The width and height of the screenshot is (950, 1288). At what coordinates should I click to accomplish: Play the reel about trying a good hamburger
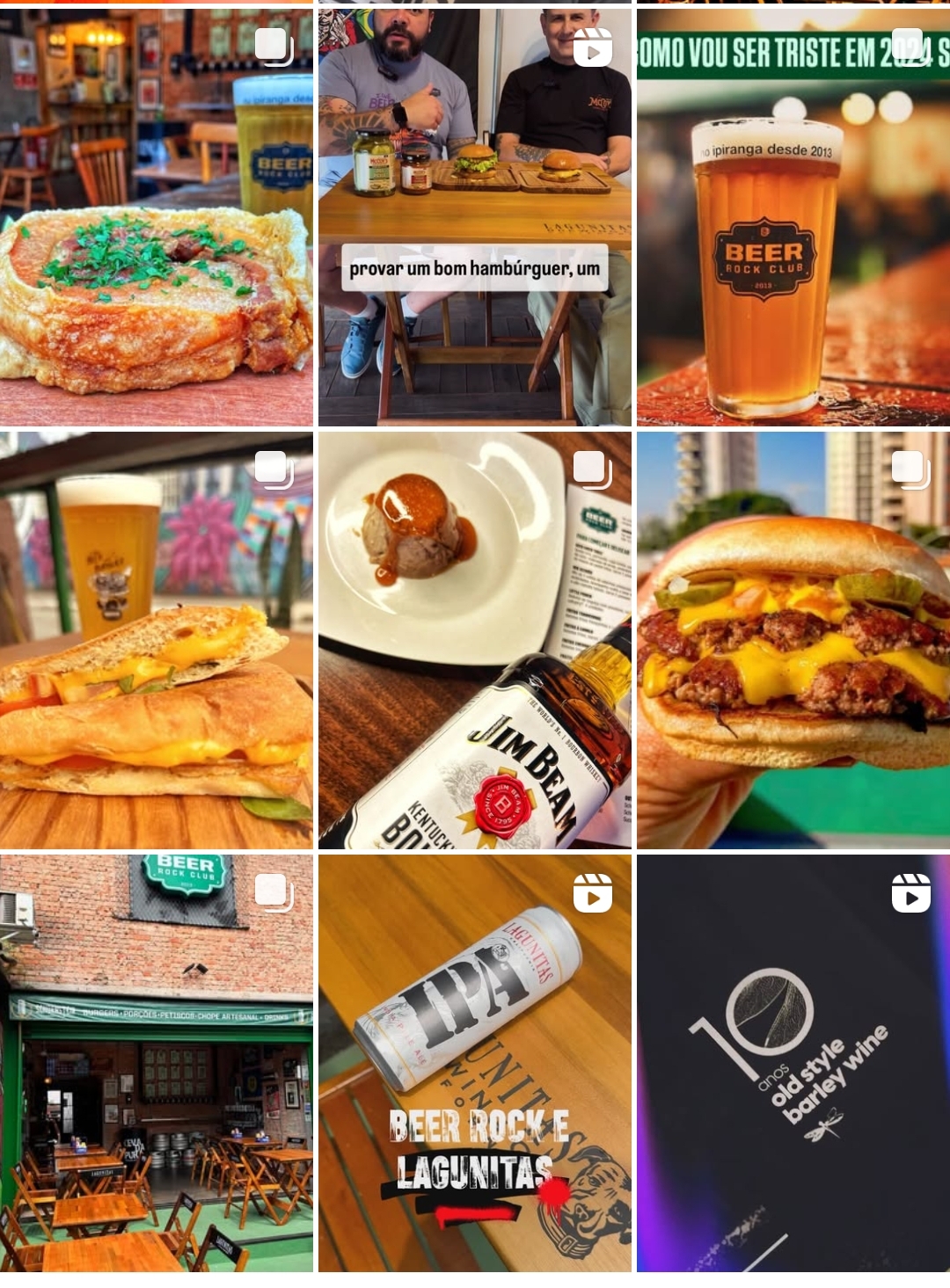pyautogui.click(x=474, y=217)
